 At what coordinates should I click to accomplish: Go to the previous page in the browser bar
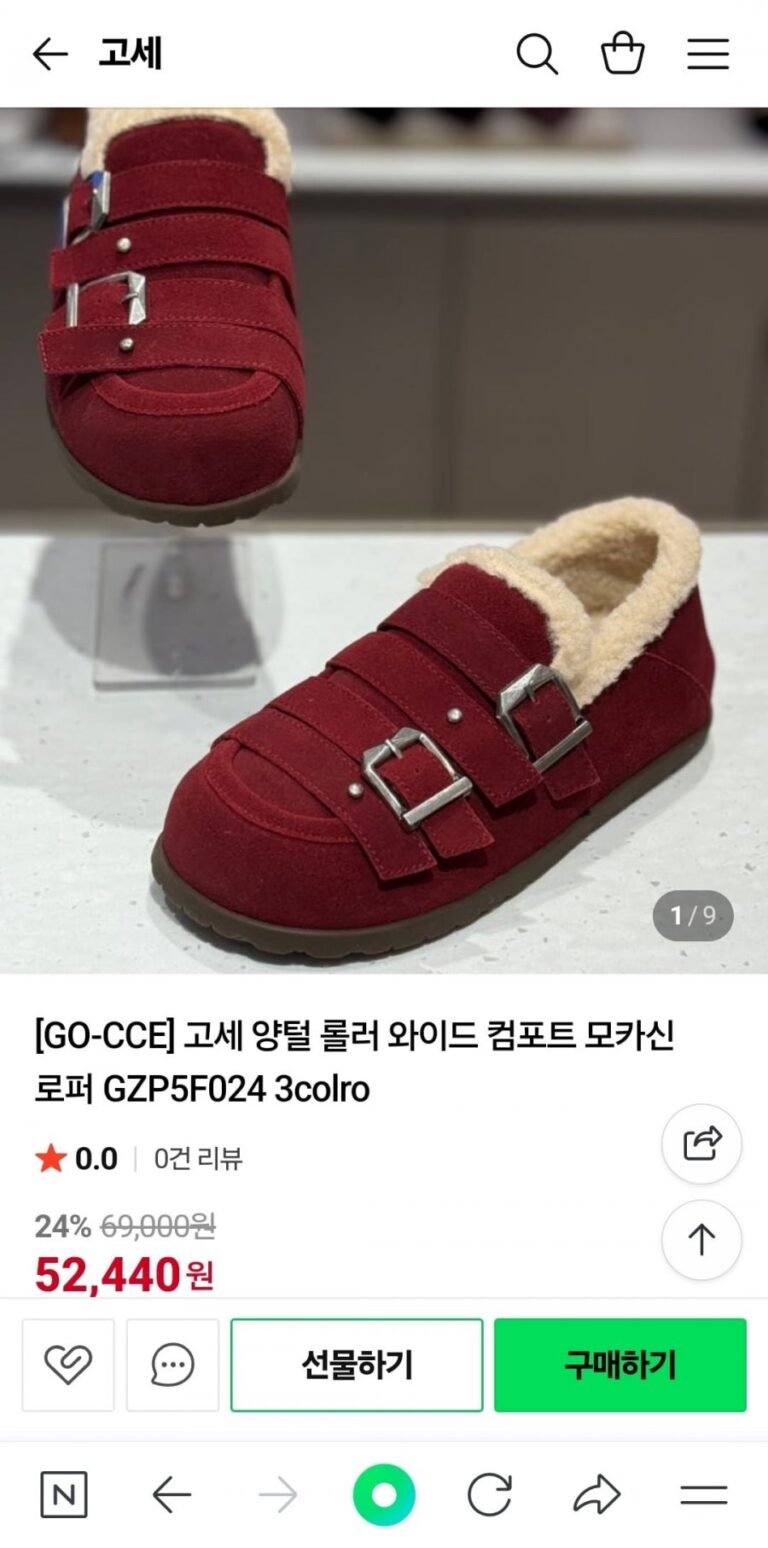(171, 1496)
